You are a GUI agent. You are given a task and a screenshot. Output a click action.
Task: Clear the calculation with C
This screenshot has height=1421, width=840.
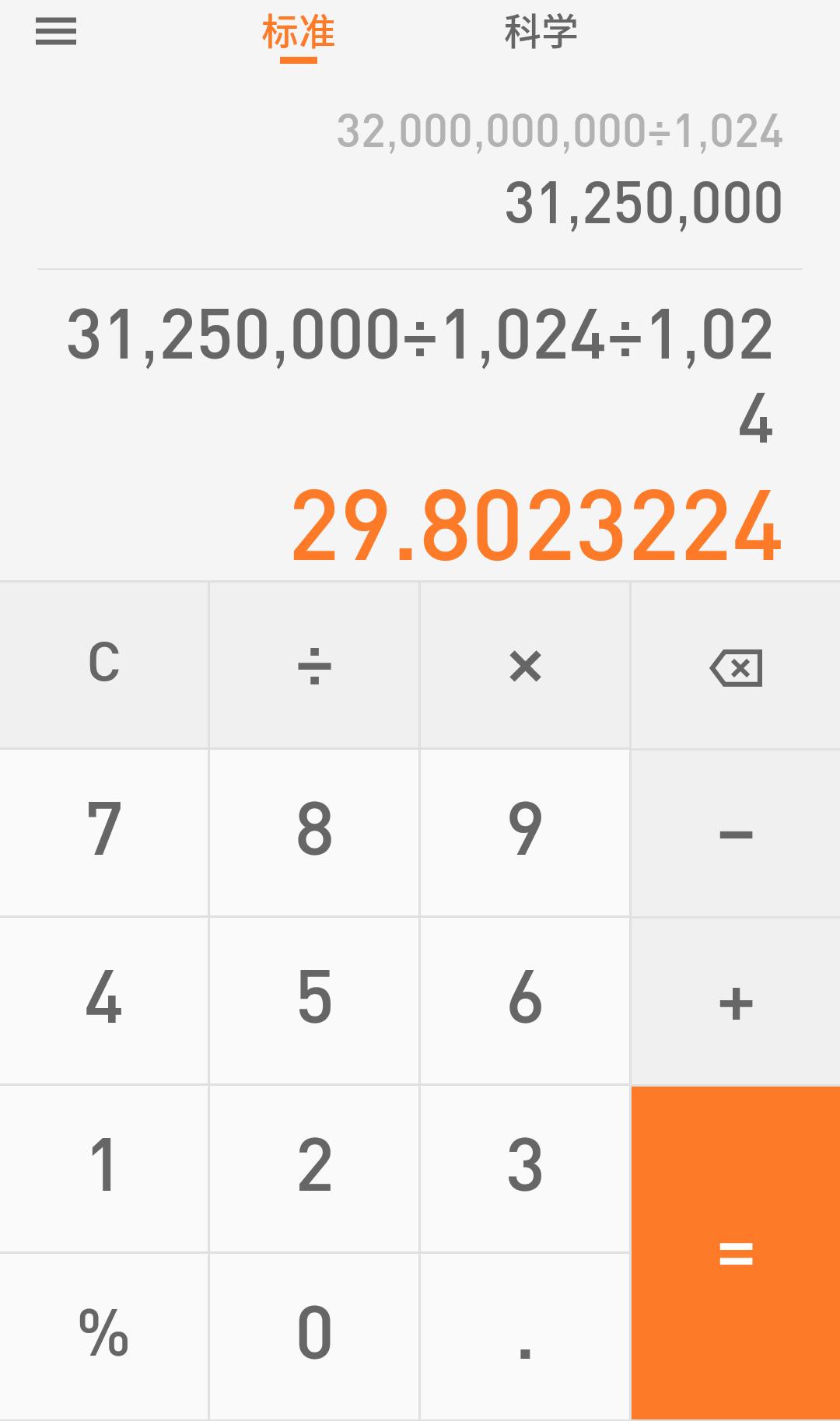pos(104,665)
